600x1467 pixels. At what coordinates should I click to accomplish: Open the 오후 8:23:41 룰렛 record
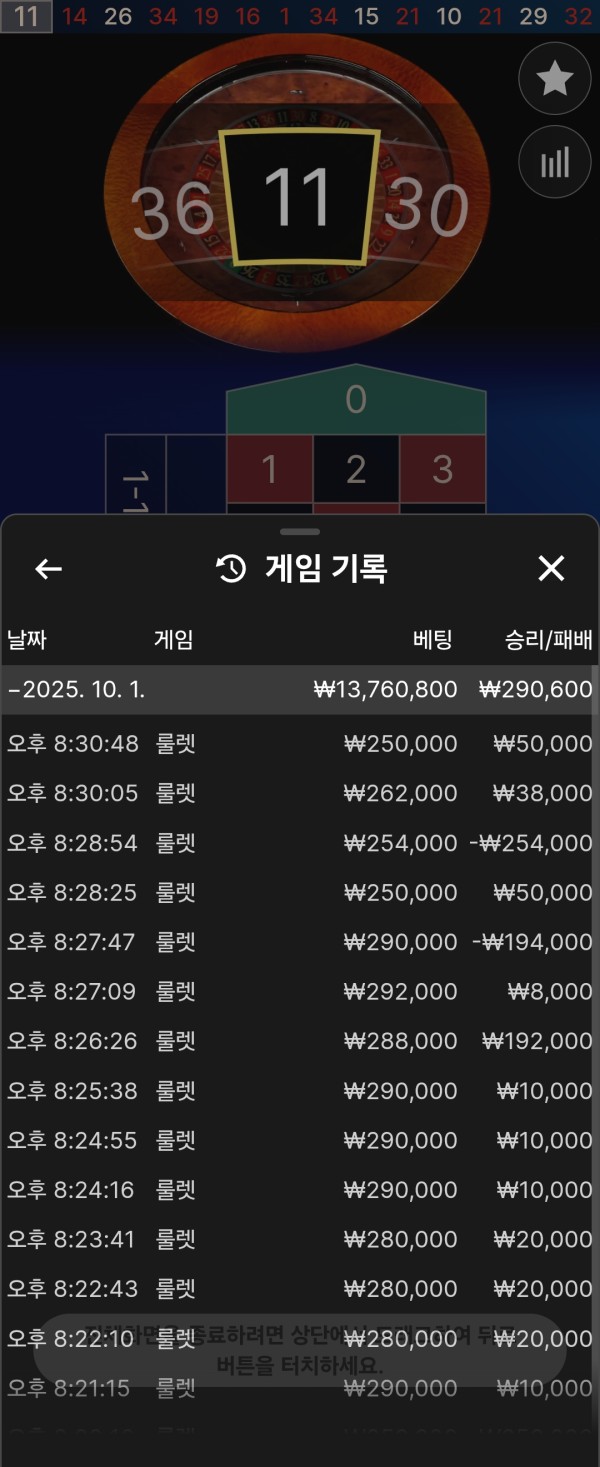click(298, 1239)
